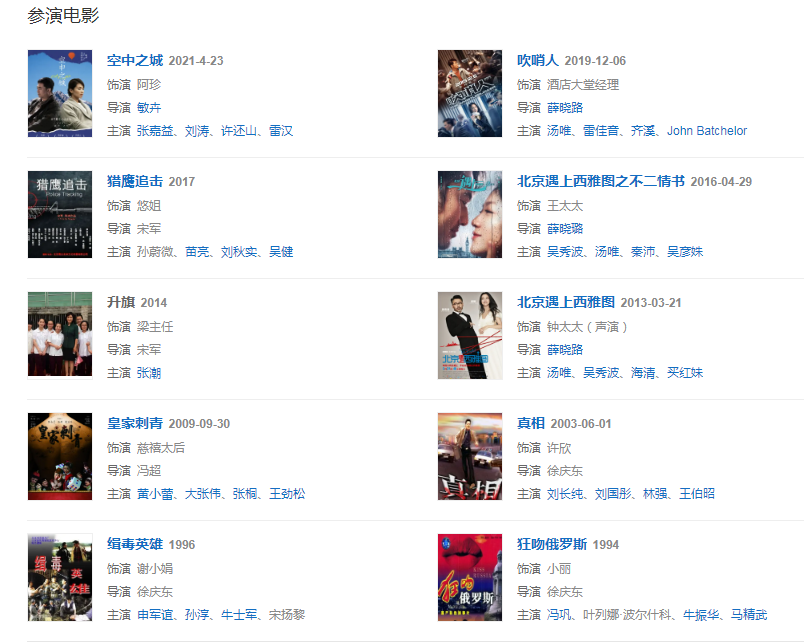The width and height of the screenshot is (804, 643).
Task: Open the 缉毒英雄 movie link
Action: point(134,545)
